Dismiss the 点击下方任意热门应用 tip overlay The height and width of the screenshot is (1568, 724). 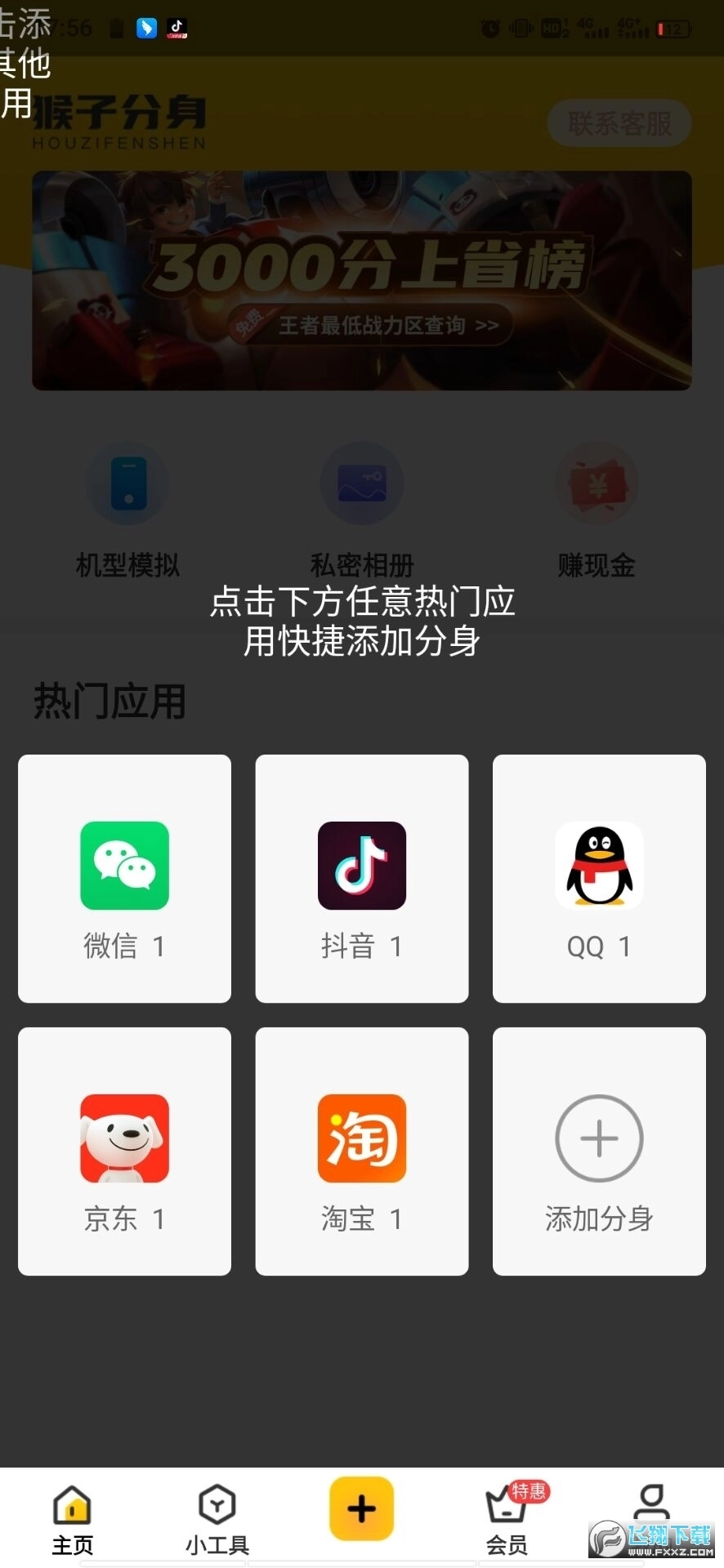(x=362, y=622)
